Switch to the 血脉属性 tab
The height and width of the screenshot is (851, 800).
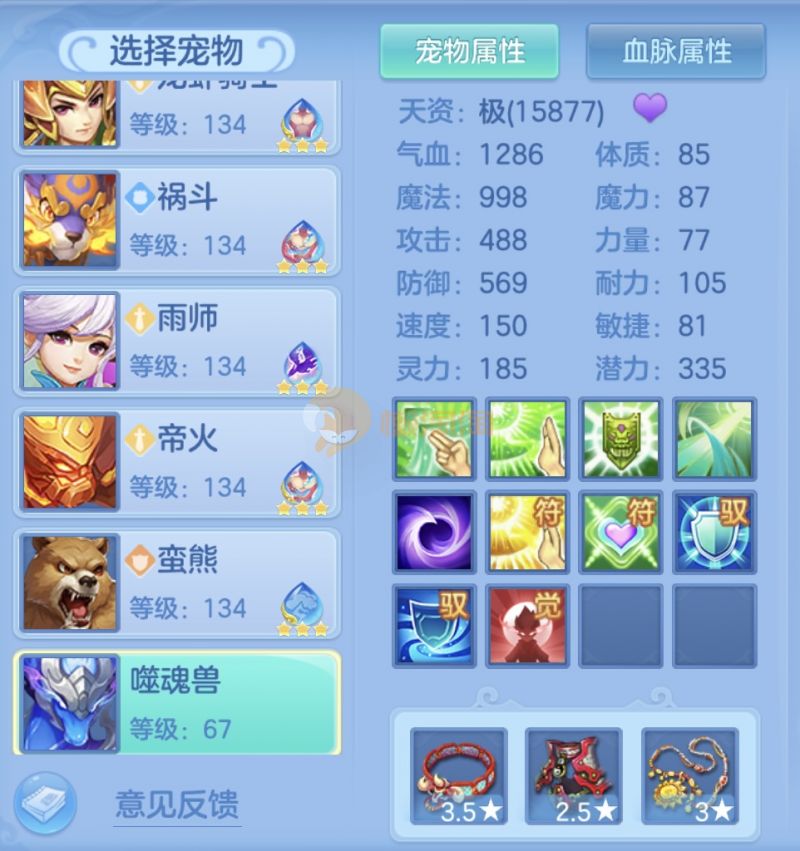676,51
